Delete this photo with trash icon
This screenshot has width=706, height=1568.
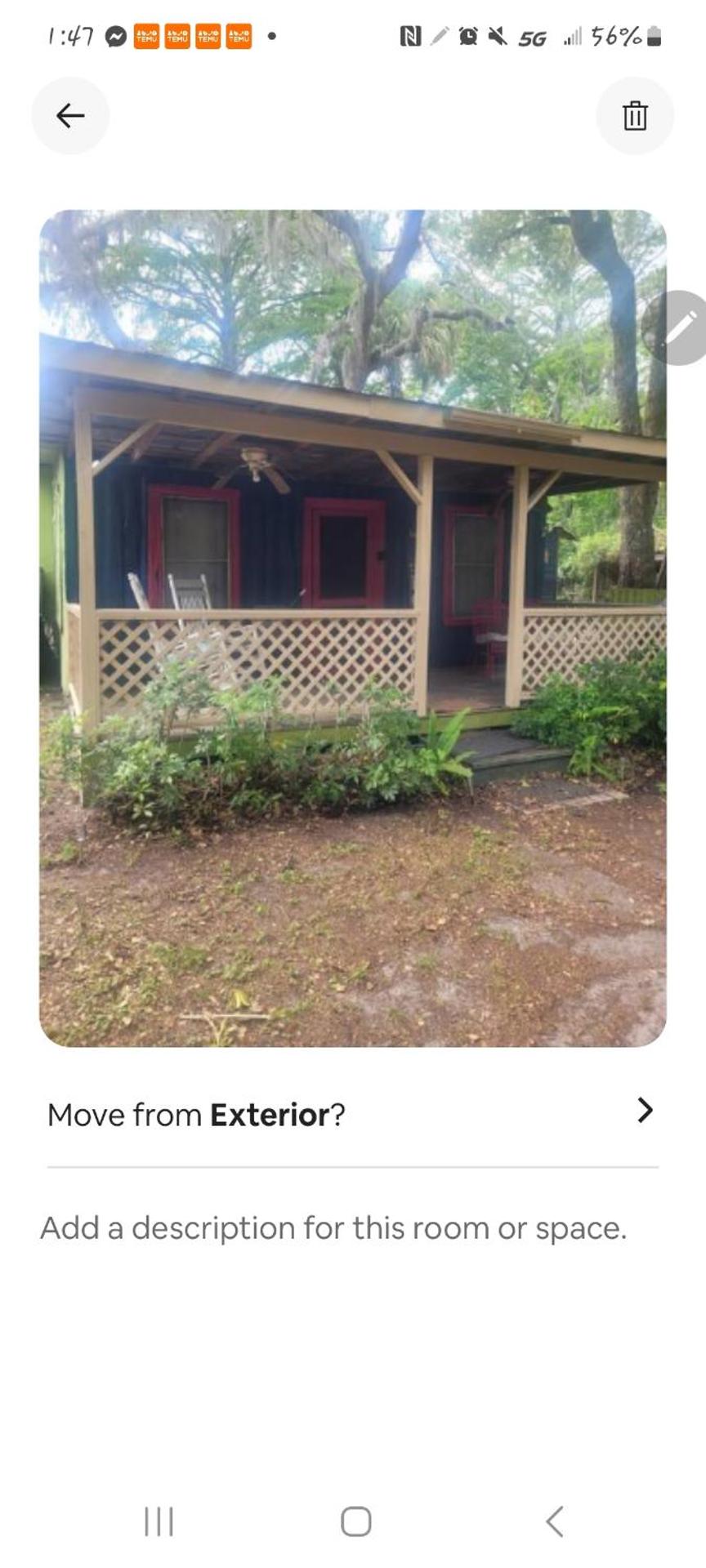click(635, 116)
